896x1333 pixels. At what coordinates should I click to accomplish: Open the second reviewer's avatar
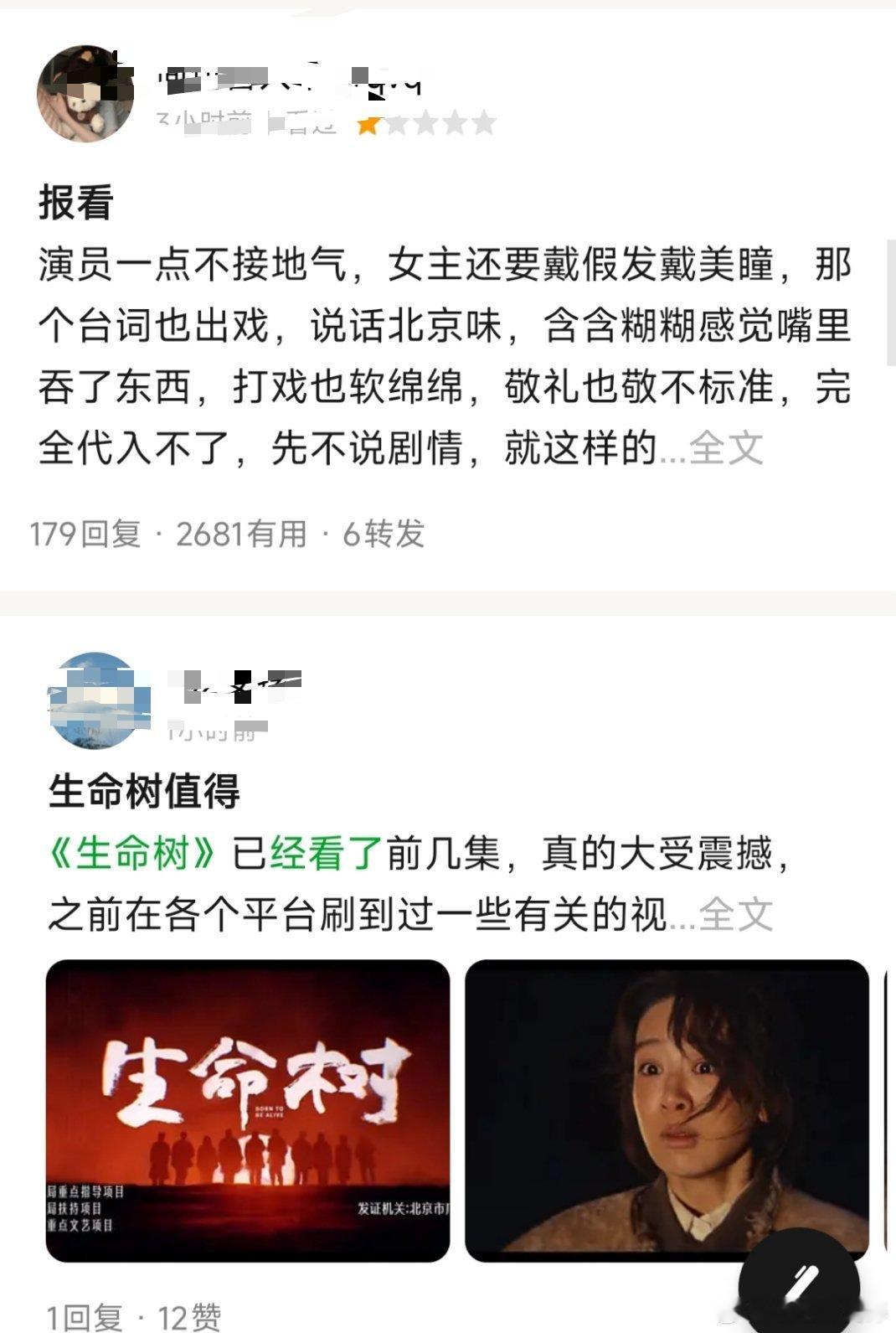click(94, 700)
